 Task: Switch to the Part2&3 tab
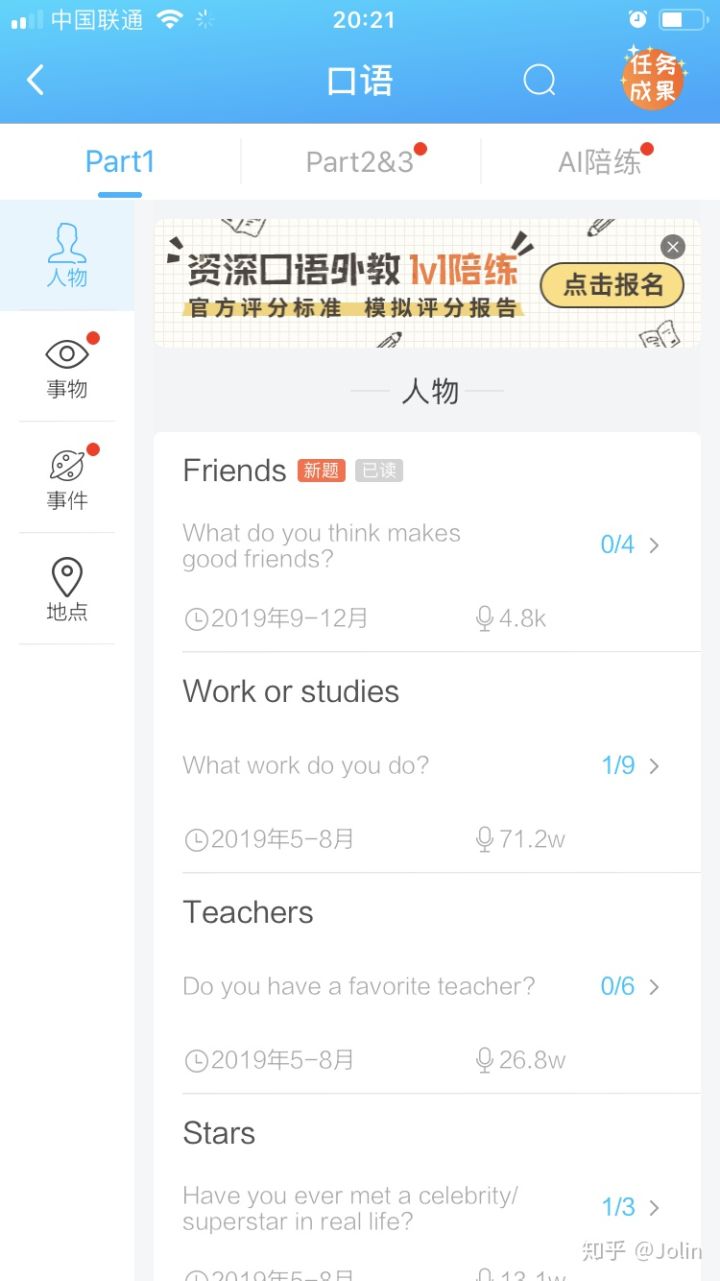tap(360, 161)
